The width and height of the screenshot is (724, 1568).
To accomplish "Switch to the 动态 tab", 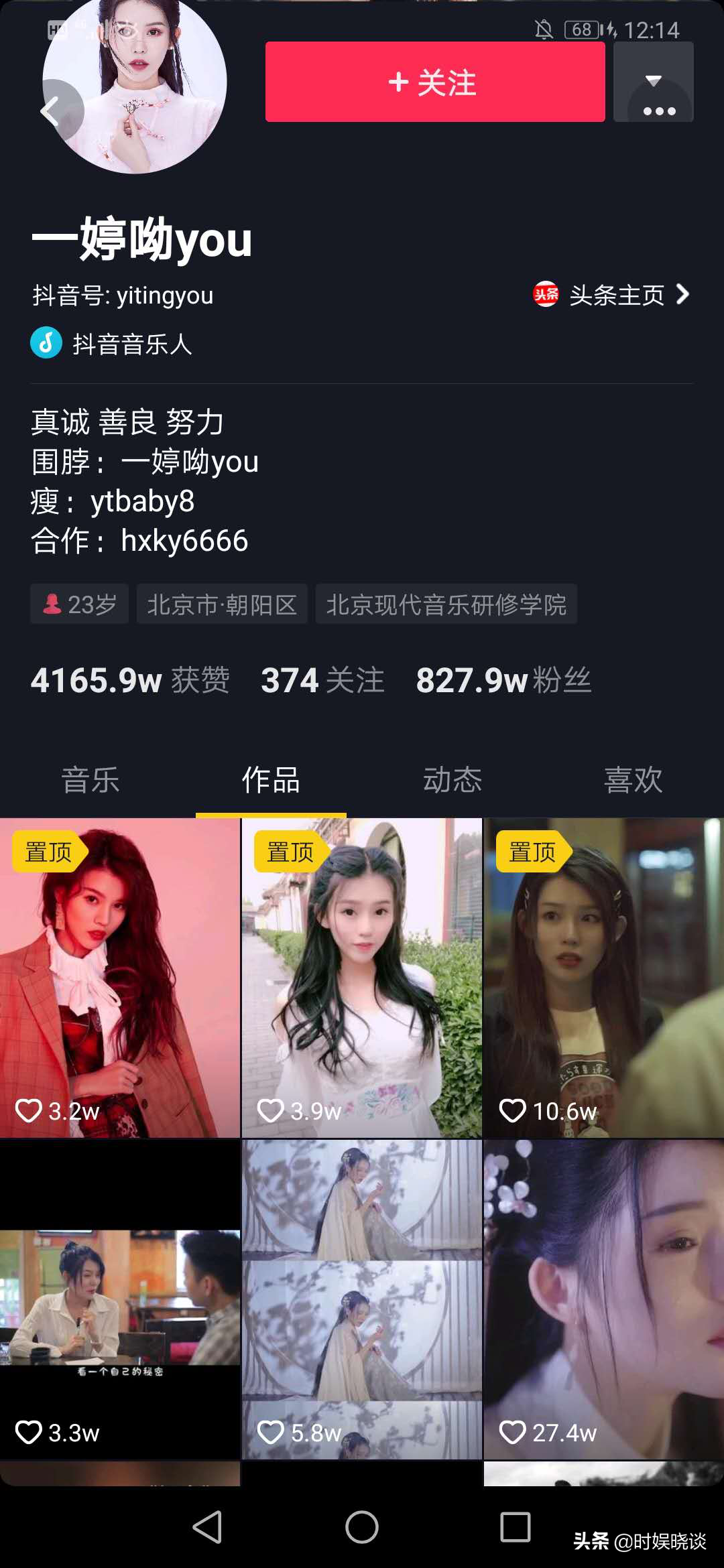I will click(x=452, y=781).
